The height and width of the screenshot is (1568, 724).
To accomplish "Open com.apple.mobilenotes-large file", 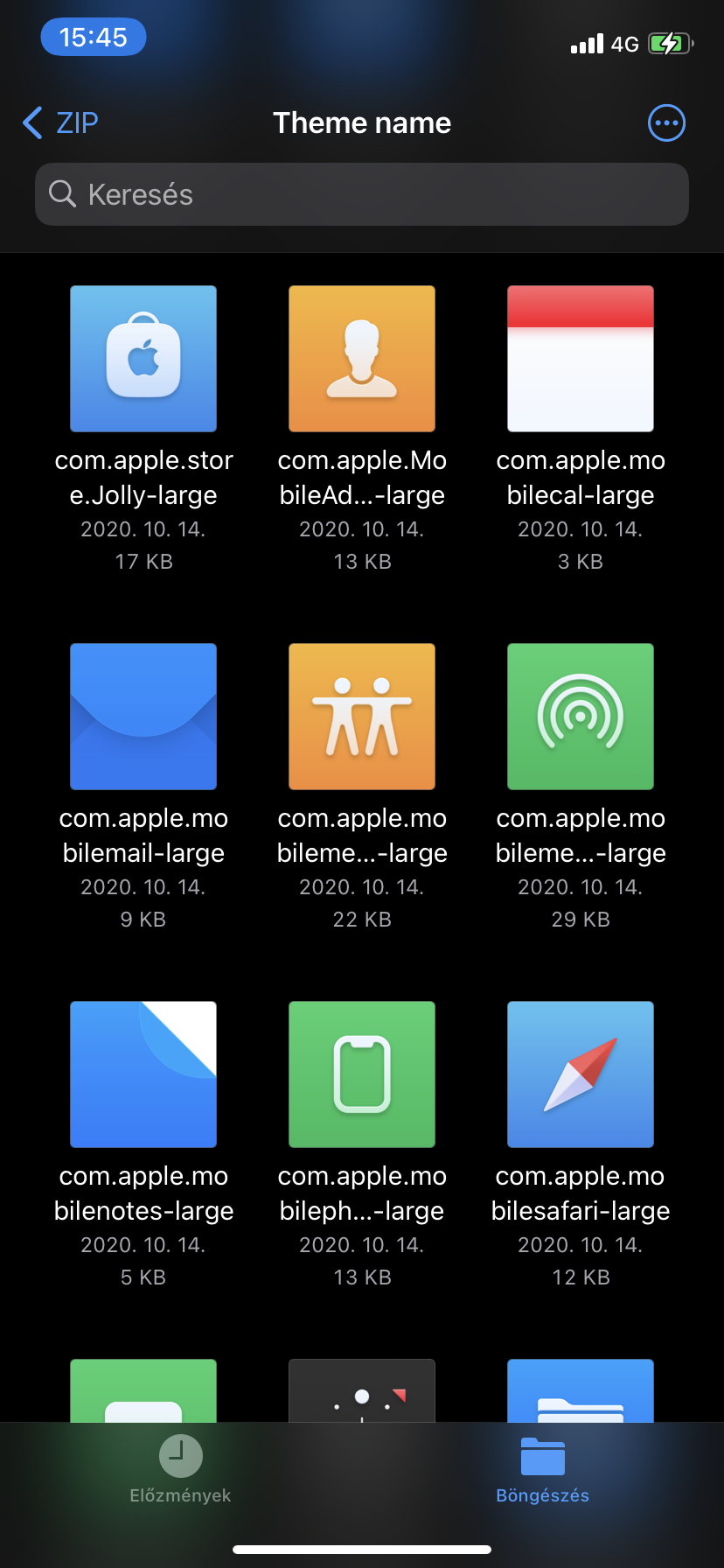I will [x=143, y=1074].
